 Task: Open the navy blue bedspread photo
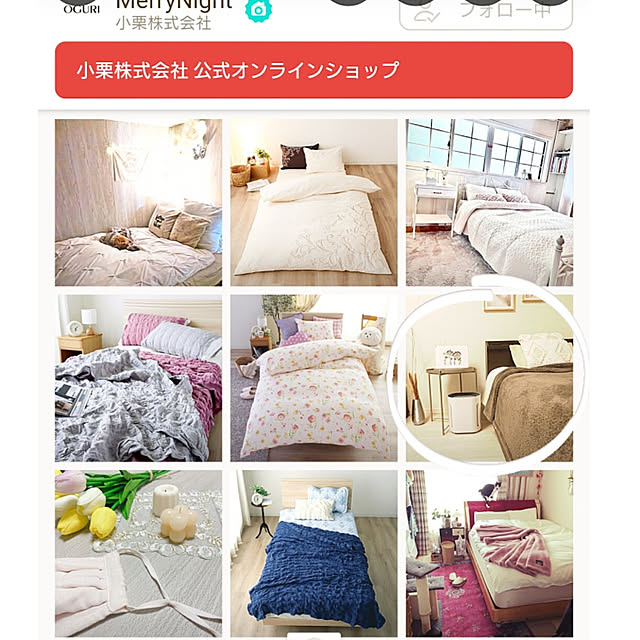pyautogui.click(x=313, y=553)
